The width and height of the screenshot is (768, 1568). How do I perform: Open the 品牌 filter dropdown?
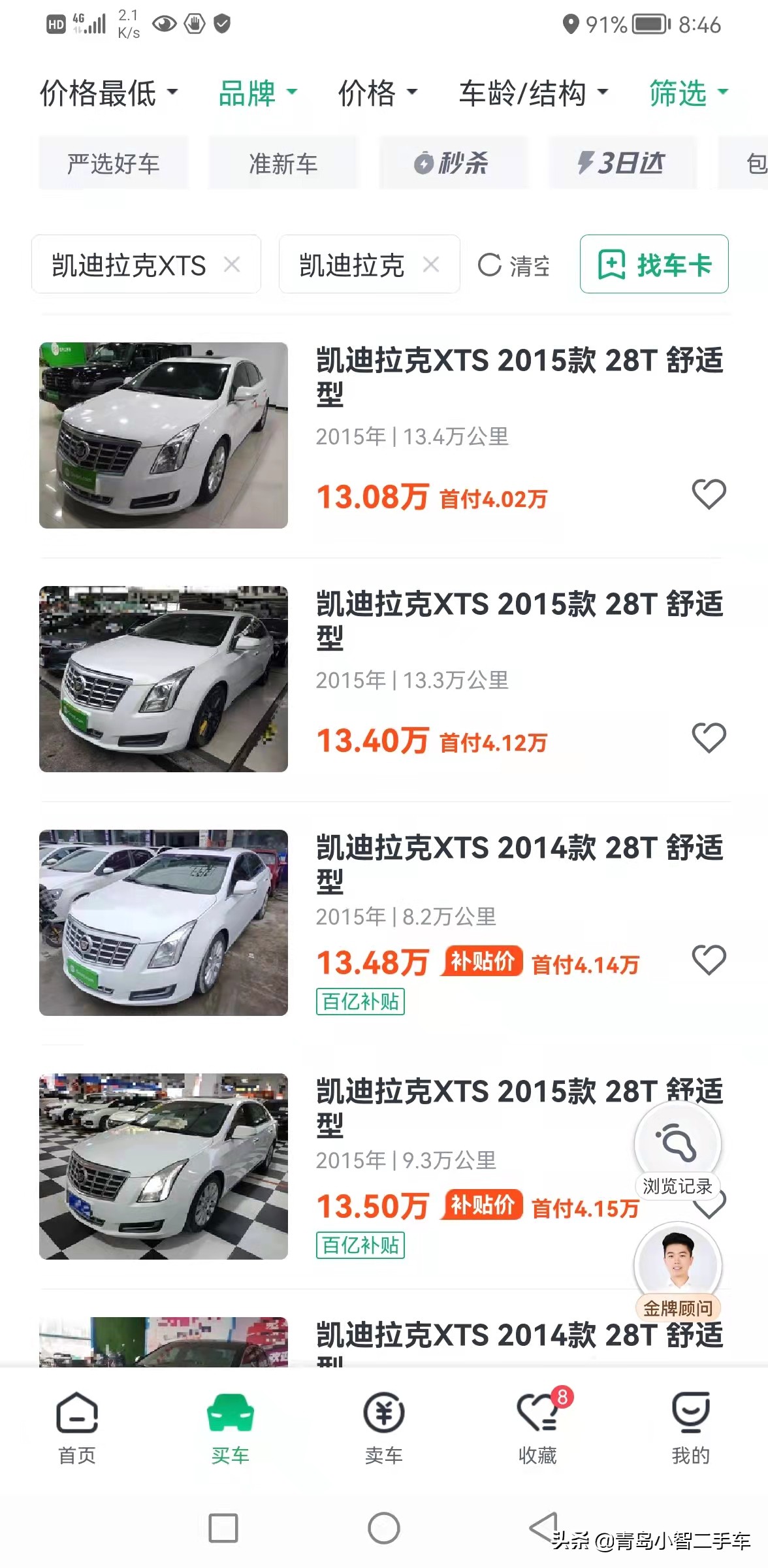(x=256, y=93)
